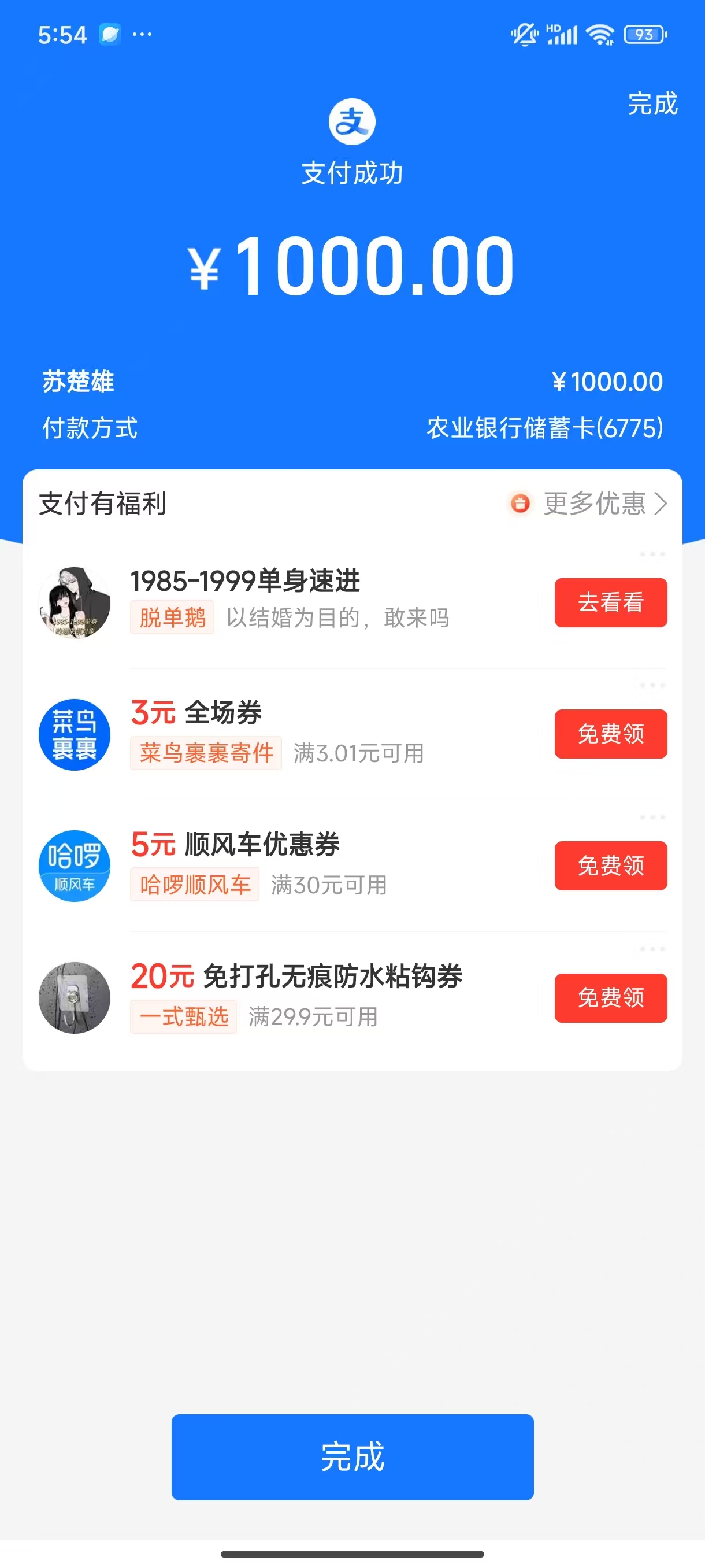Select the 菜鸟裹裹 brand icon
This screenshot has width=705, height=1568.
[74, 735]
